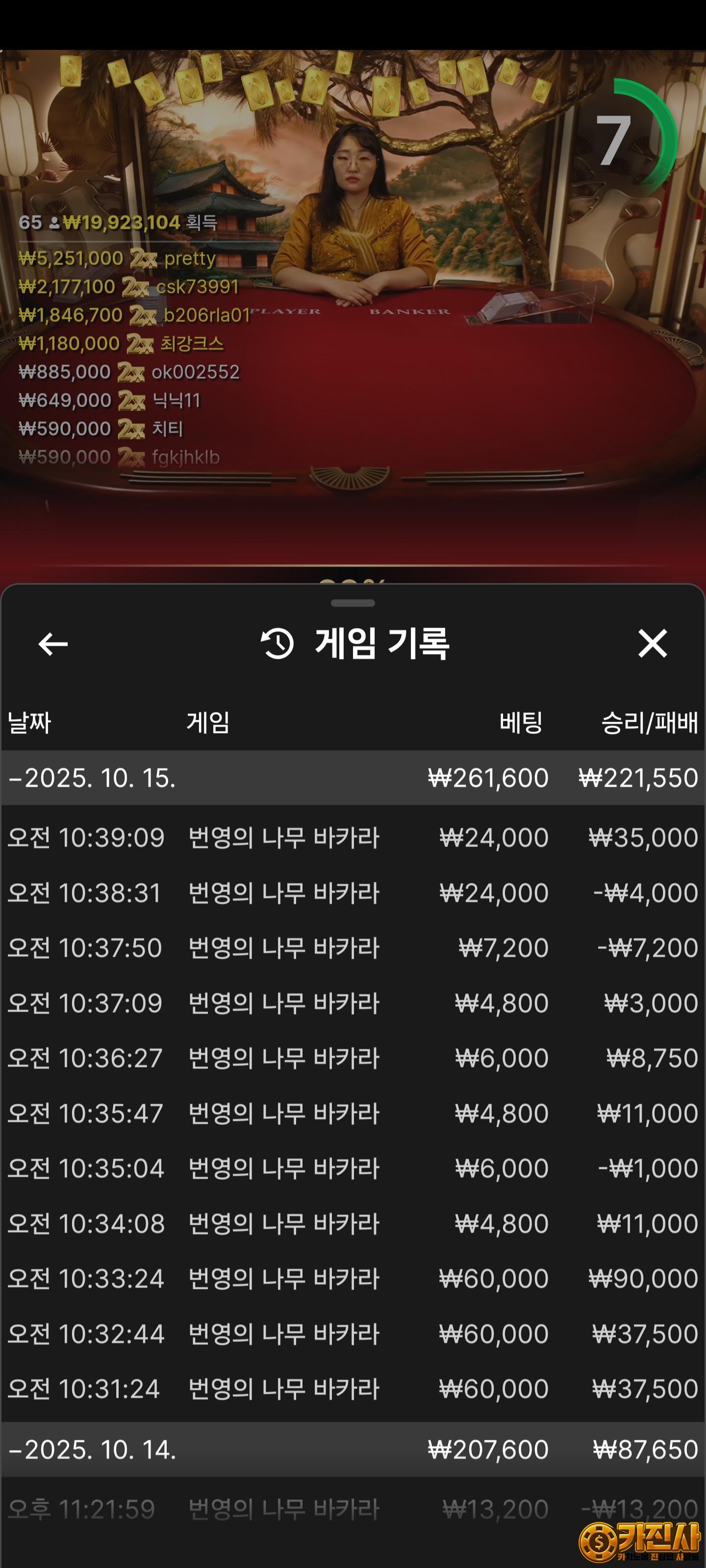
Task: View details of the 오전 10:38:31 round
Action: tap(352, 893)
